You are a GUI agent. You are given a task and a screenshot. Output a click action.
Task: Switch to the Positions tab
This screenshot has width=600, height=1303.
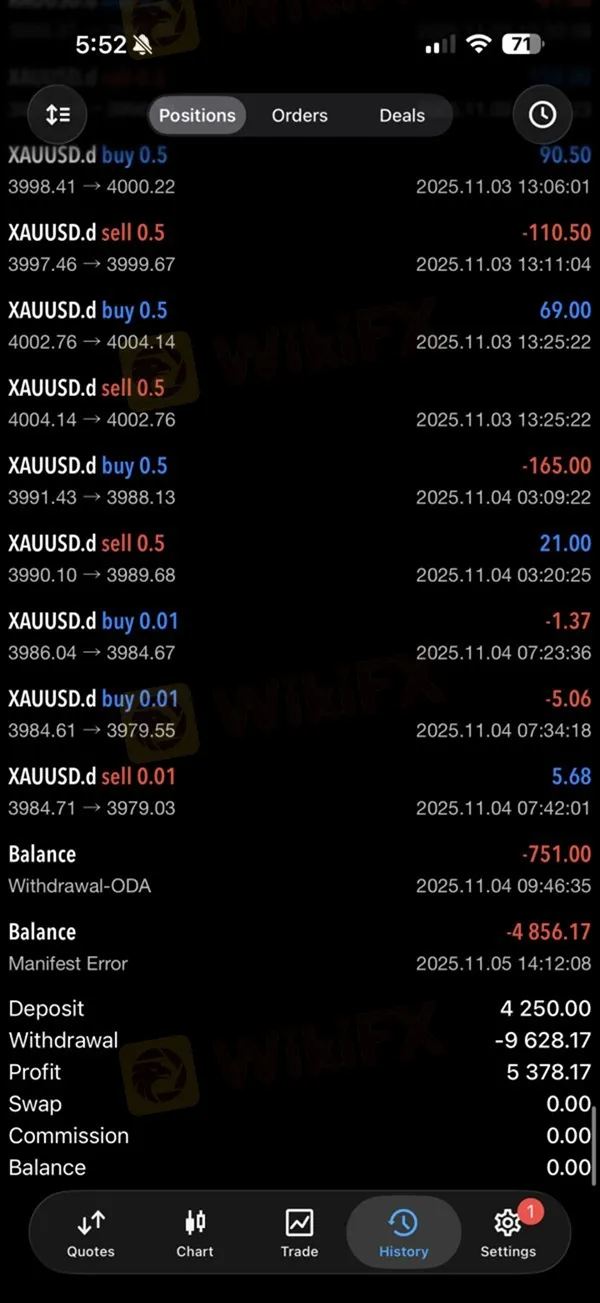(x=197, y=115)
